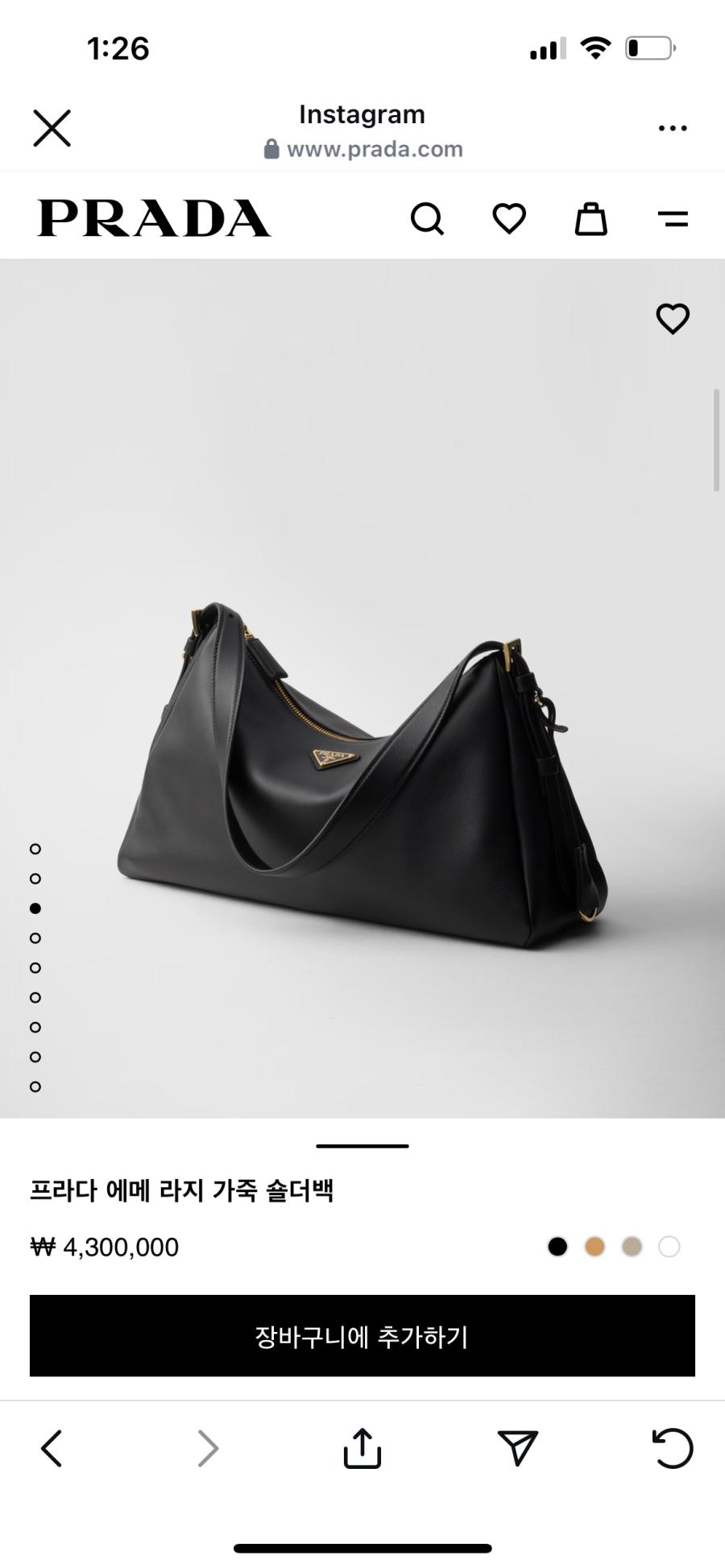The image size is (725, 1568).
Task: Jump to the last product image dot
Action: coord(35,1086)
